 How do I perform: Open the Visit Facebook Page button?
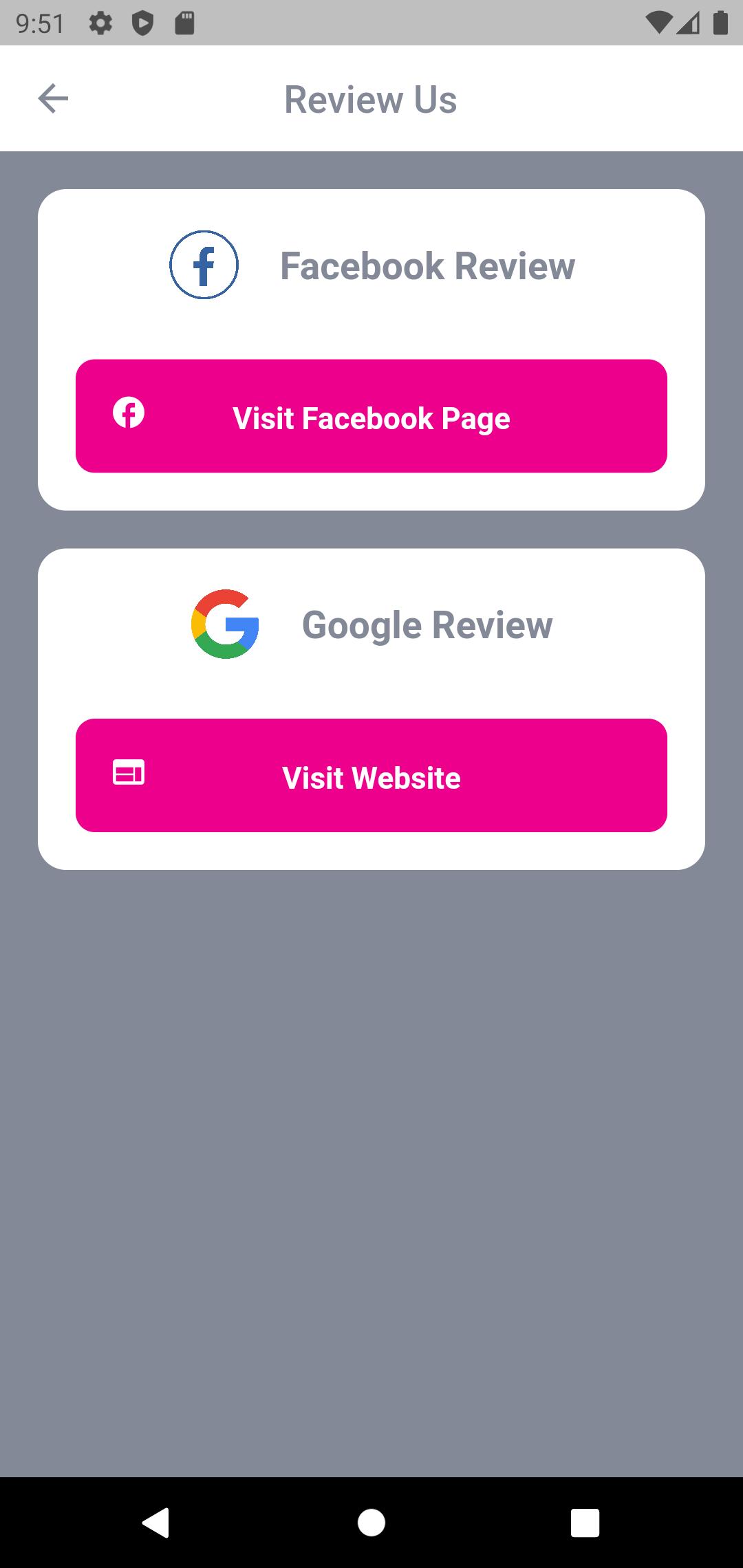tap(371, 416)
